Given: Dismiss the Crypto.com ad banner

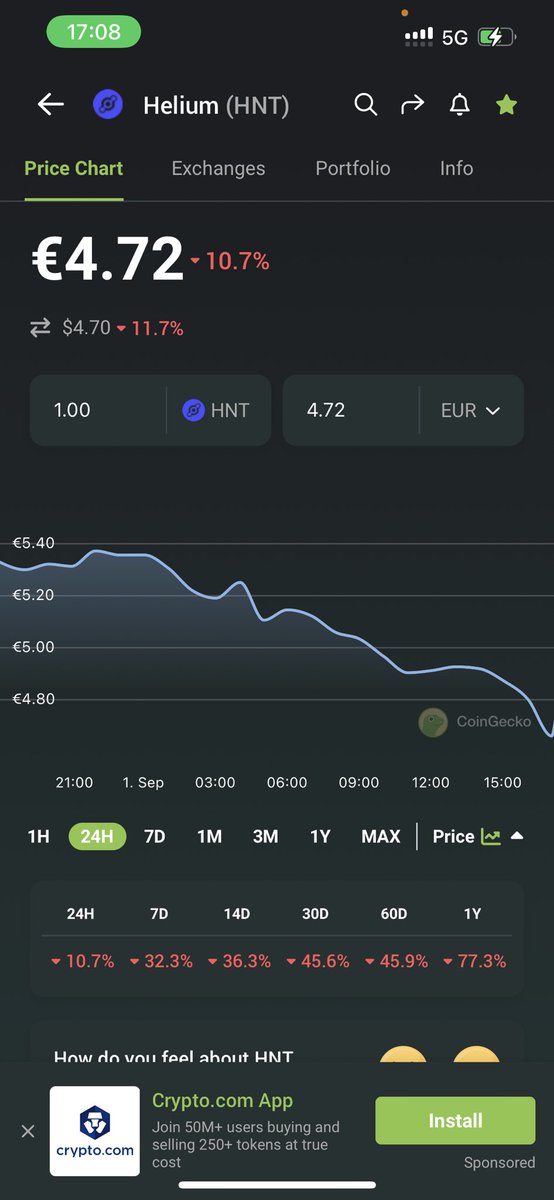Looking at the screenshot, I should click(28, 1131).
